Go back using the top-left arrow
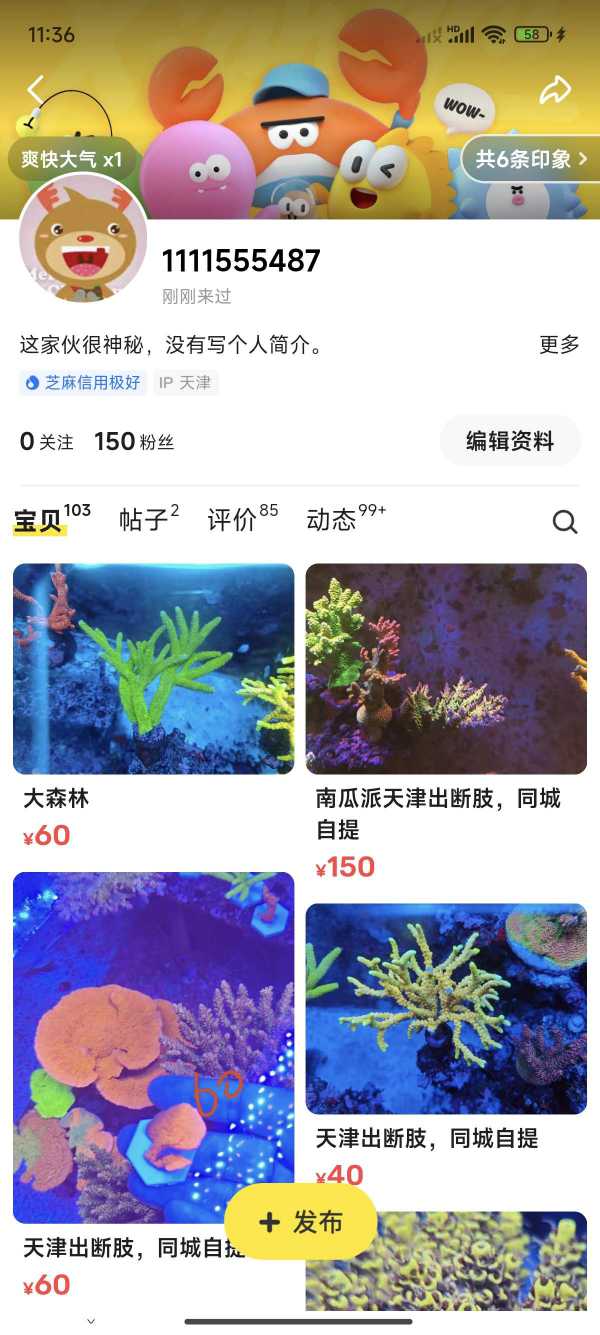 [36, 90]
